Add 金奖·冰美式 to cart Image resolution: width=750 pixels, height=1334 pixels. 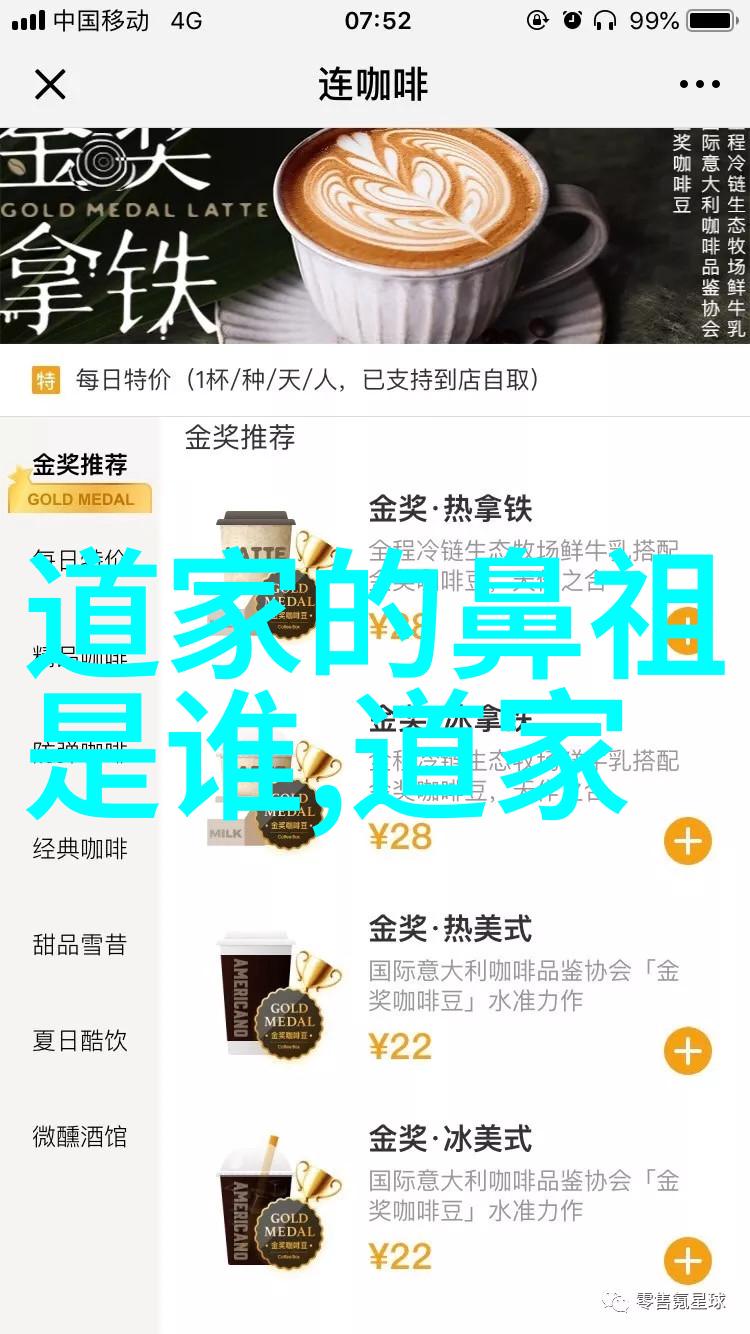coord(687,1261)
